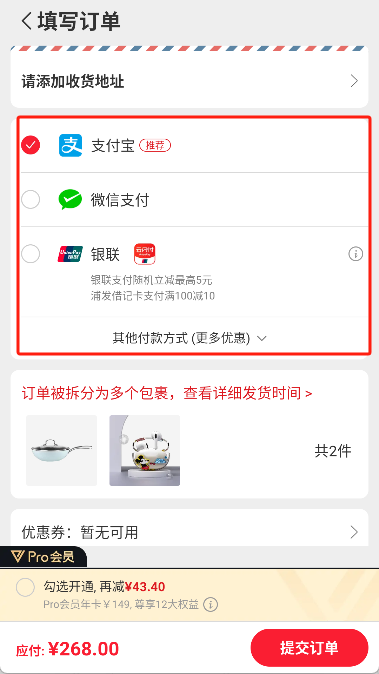Open the info icon on the 银联 row
379x674 pixels.
(x=355, y=254)
